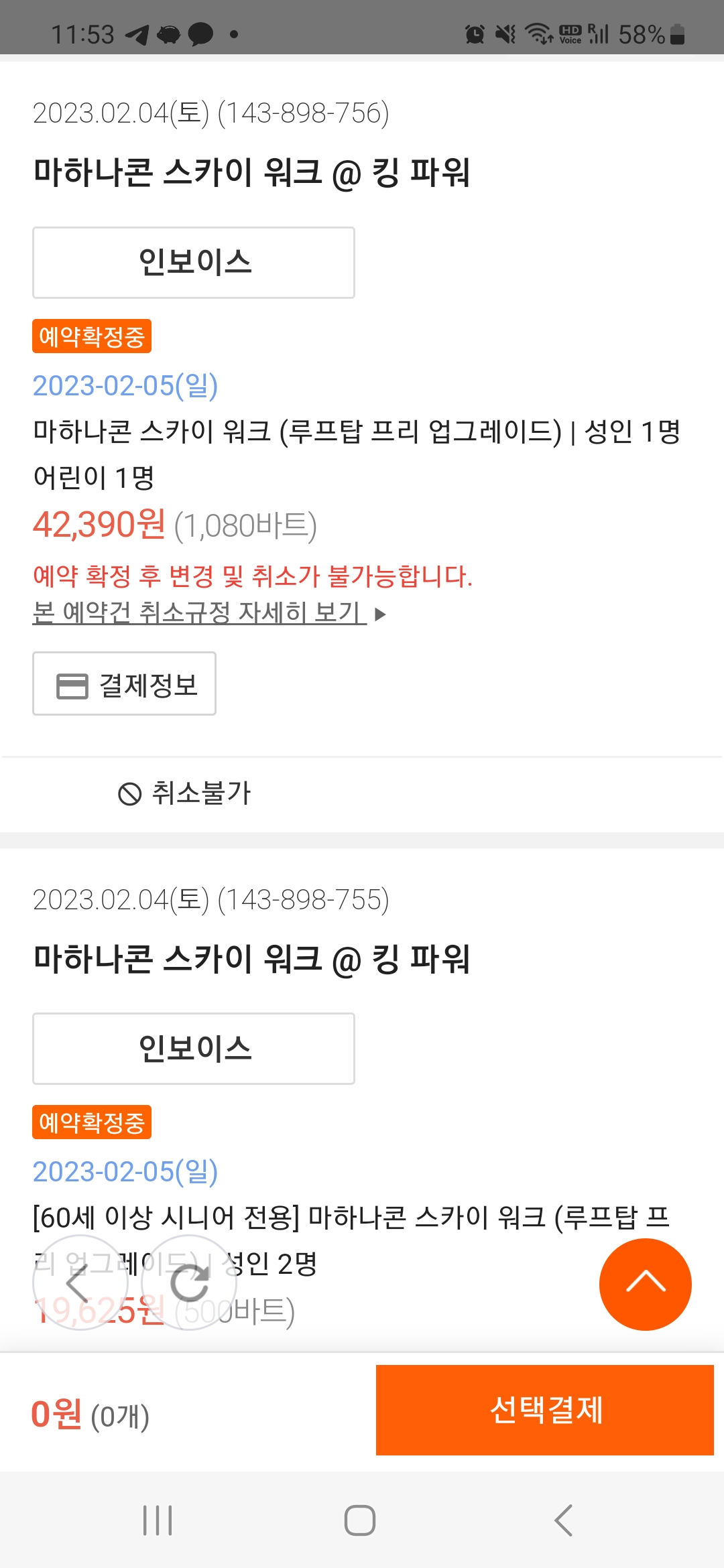The width and height of the screenshot is (724, 1568).
Task: Jump to top with orange arrow button
Action: (x=645, y=1284)
